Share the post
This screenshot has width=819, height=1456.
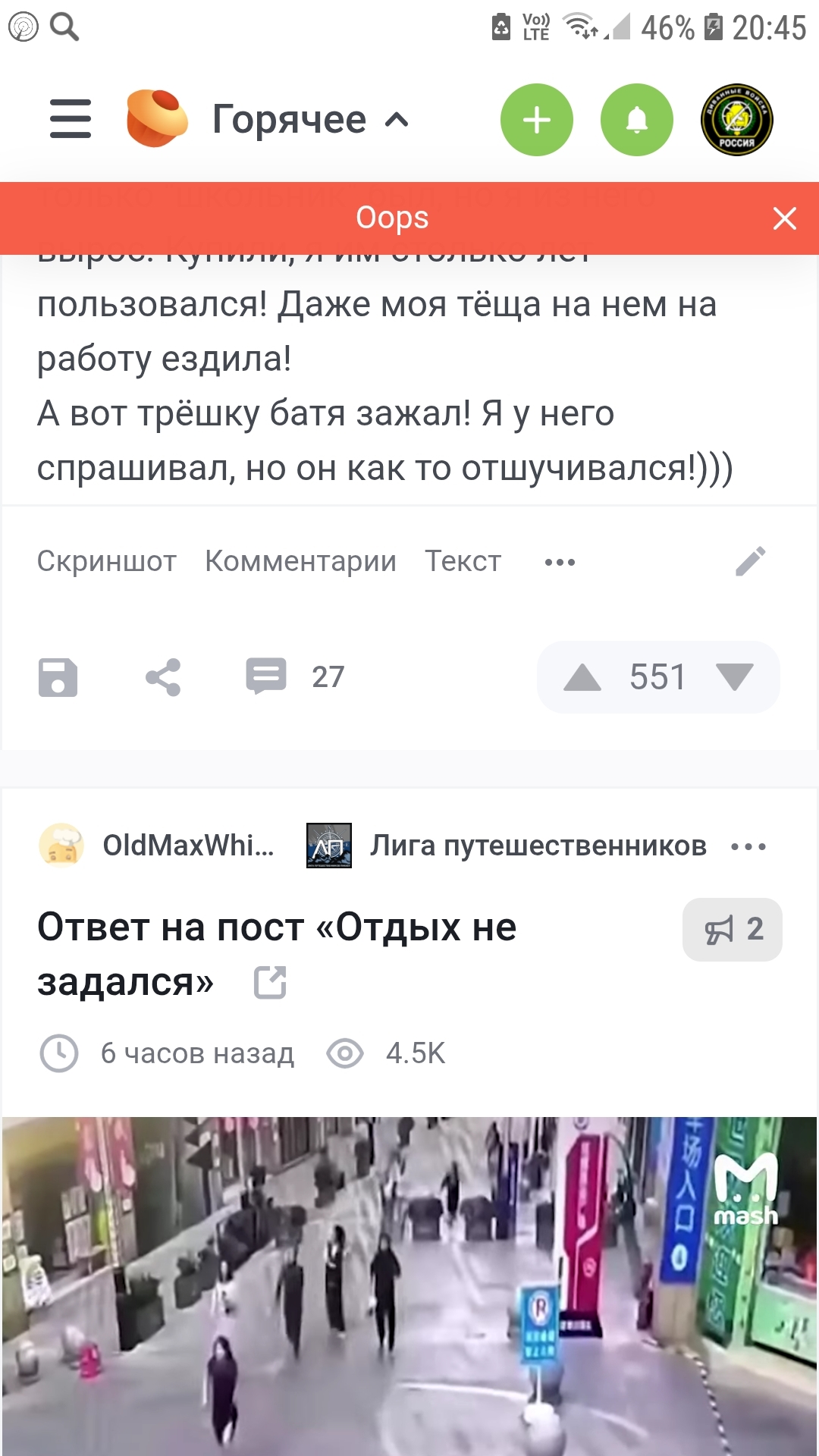163,677
